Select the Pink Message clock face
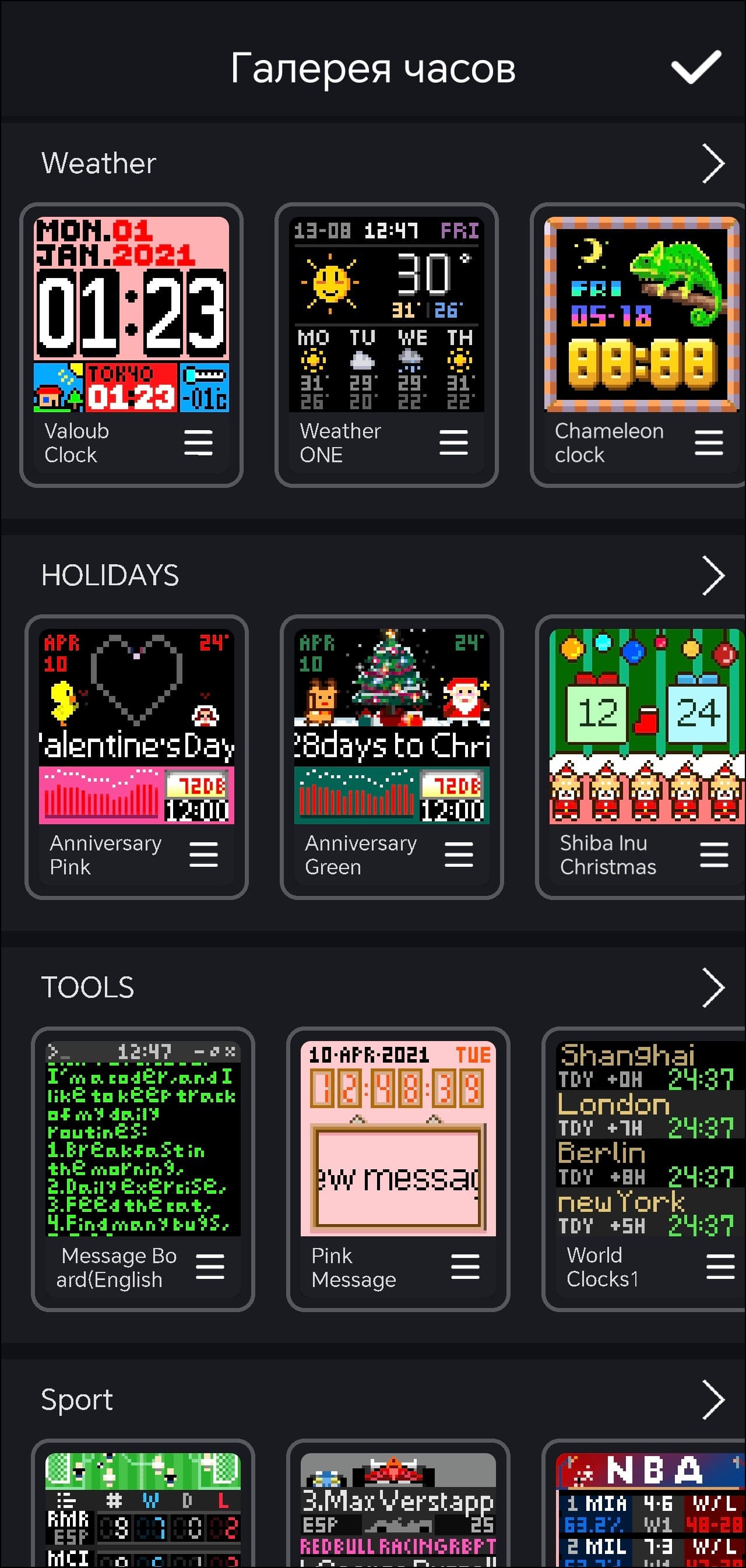 [x=398, y=1138]
